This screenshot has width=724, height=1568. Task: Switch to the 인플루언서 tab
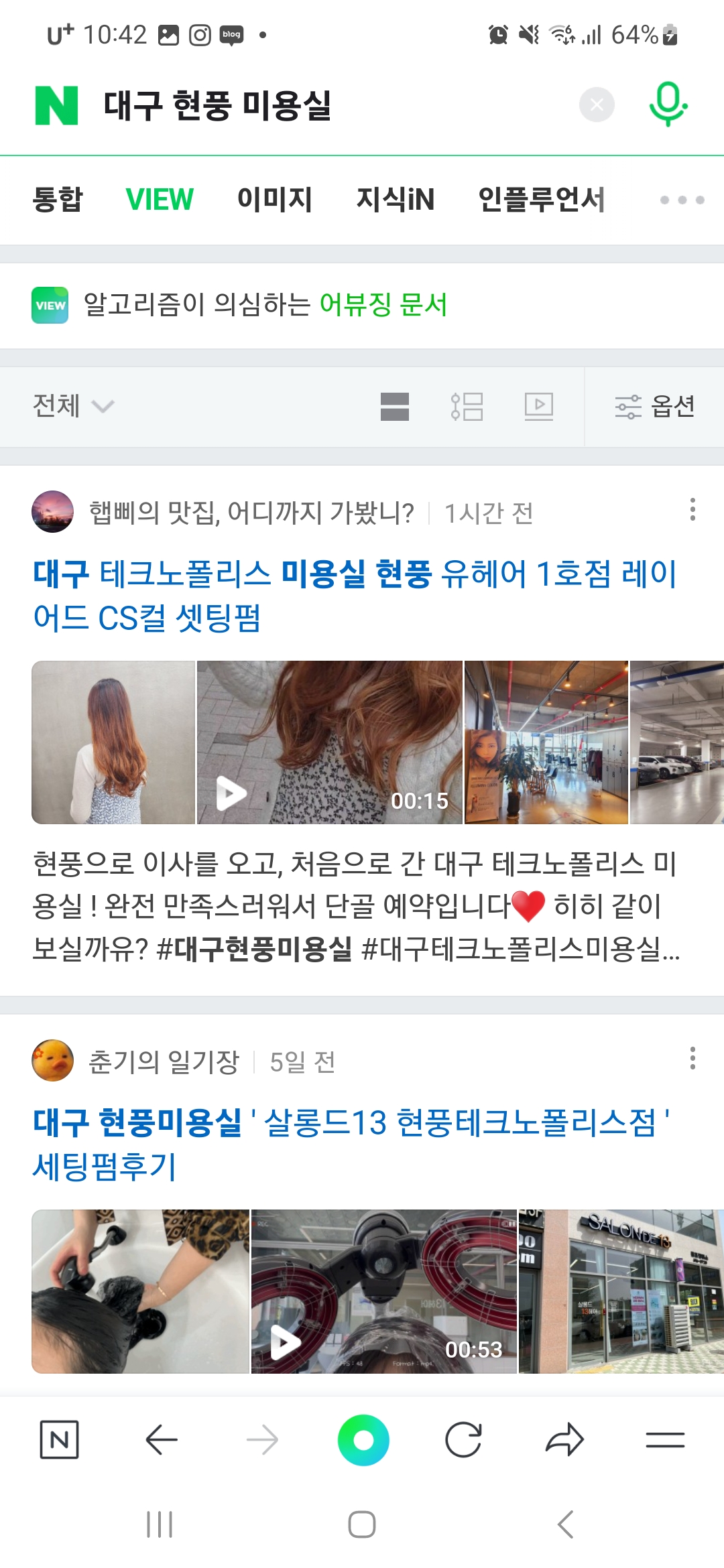(x=542, y=200)
